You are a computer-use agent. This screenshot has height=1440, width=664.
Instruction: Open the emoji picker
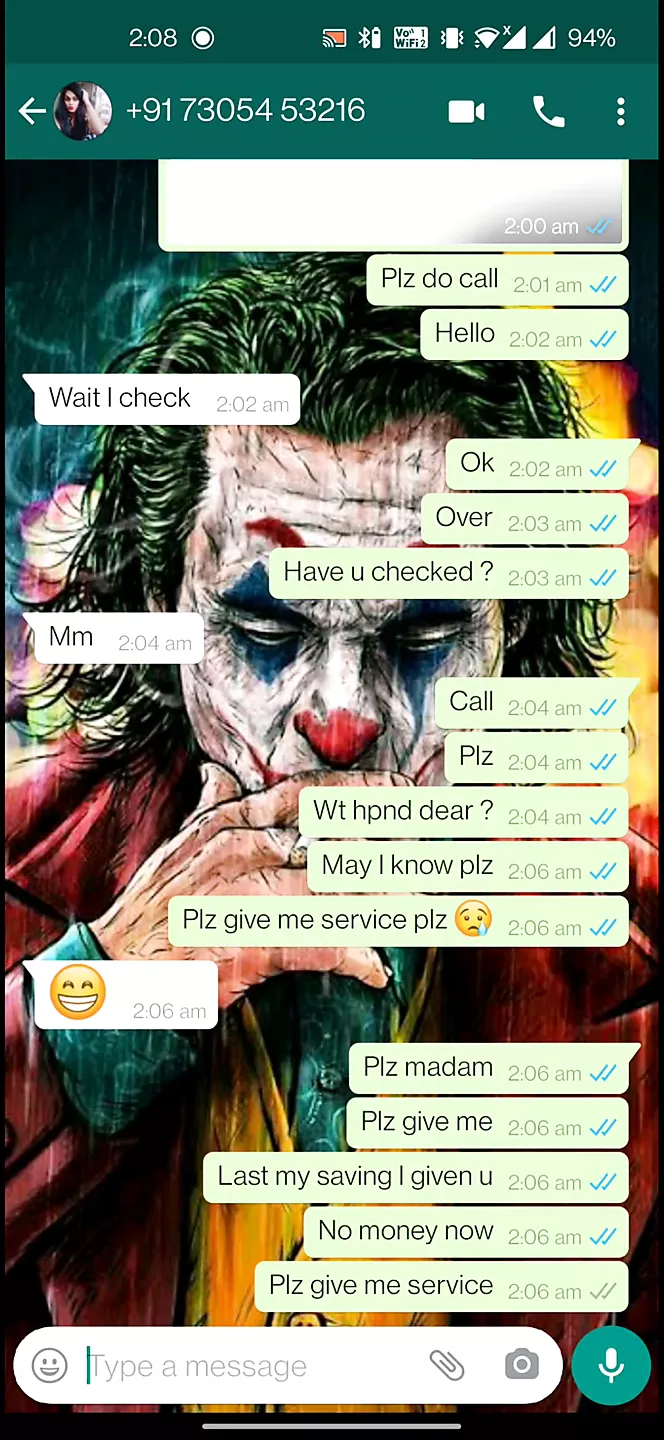tap(50, 1365)
